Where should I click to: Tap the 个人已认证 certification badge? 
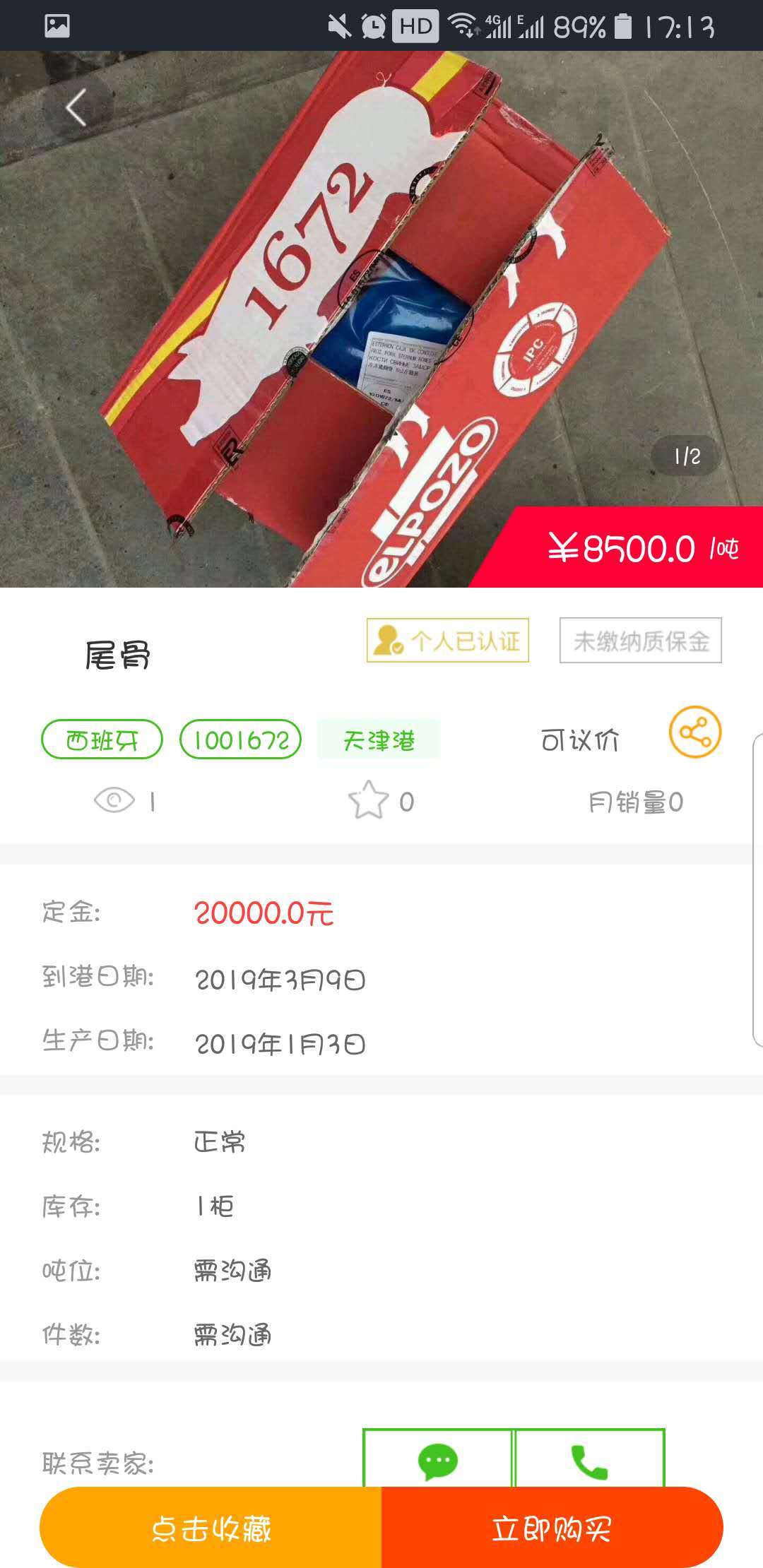pyautogui.click(x=447, y=641)
